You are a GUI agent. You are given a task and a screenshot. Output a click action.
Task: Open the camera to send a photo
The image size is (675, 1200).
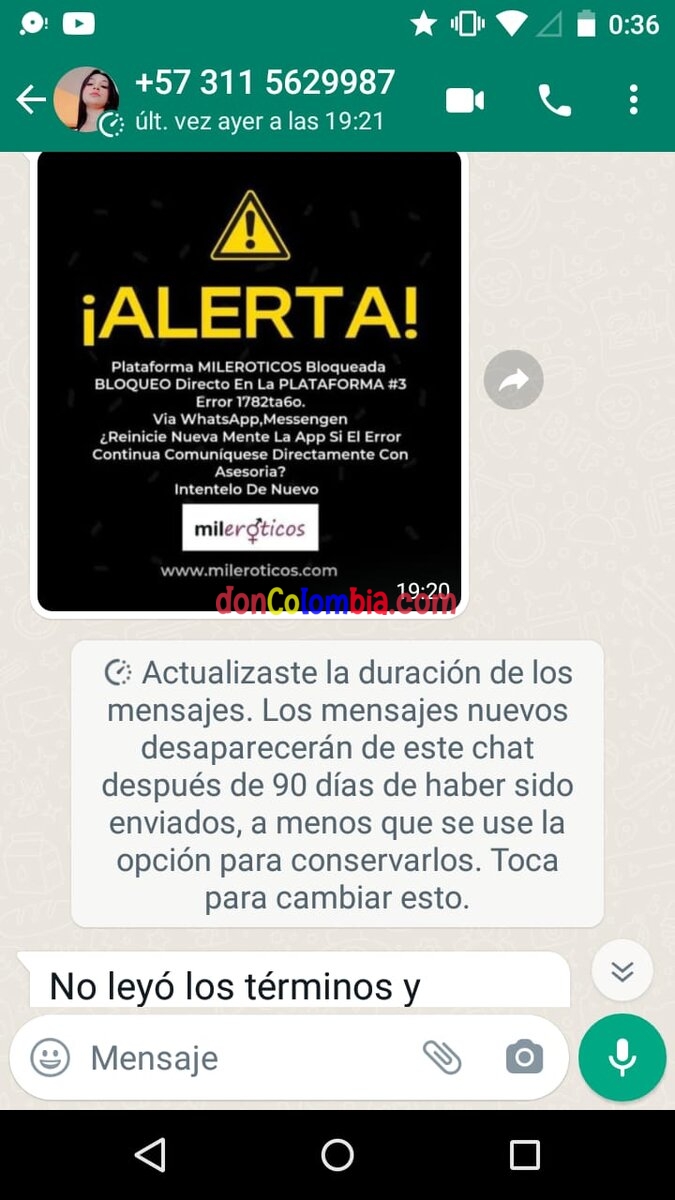(x=524, y=1057)
